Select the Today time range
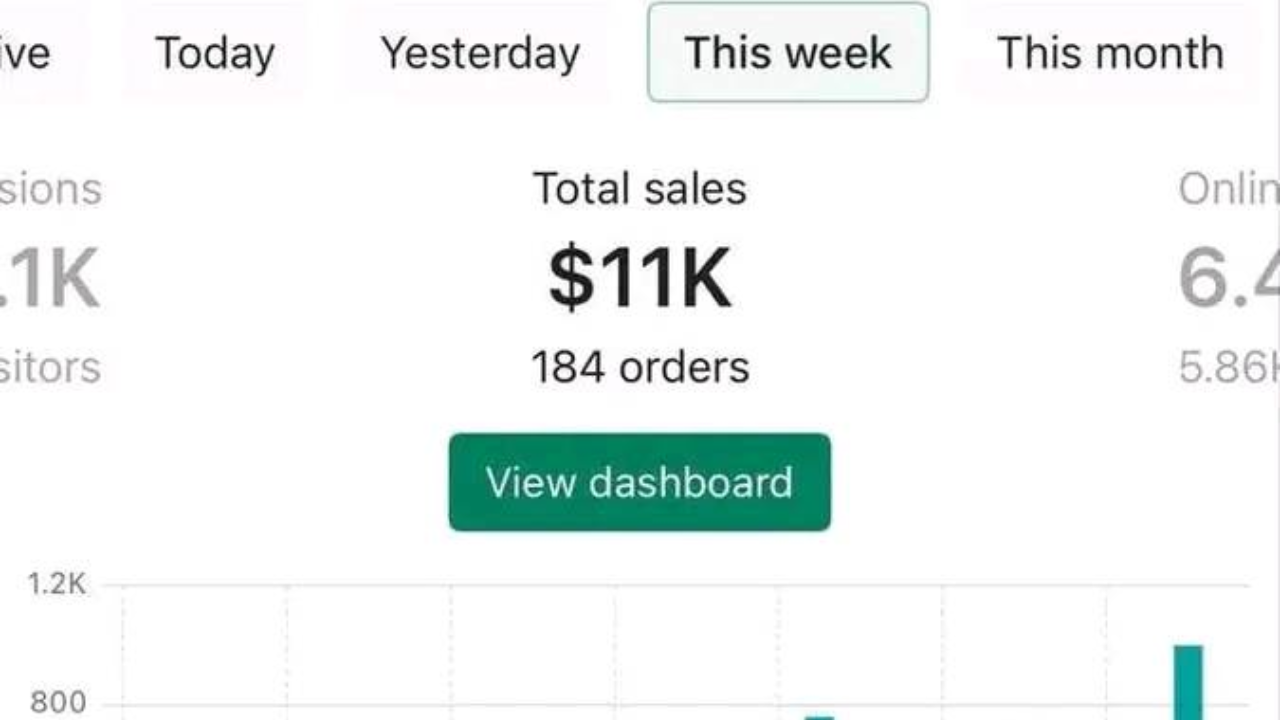 [215, 53]
